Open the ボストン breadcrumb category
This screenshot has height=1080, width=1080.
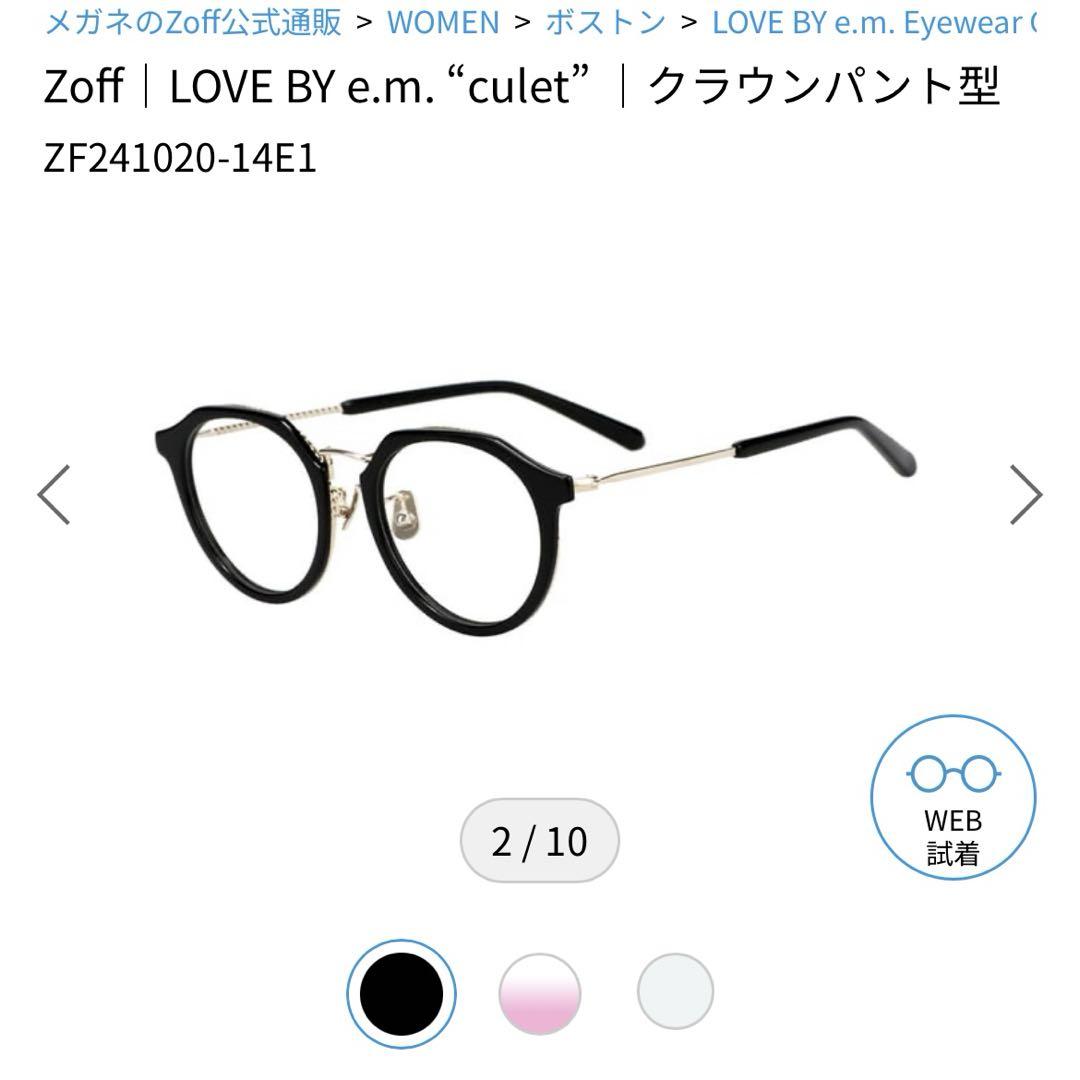(605, 21)
